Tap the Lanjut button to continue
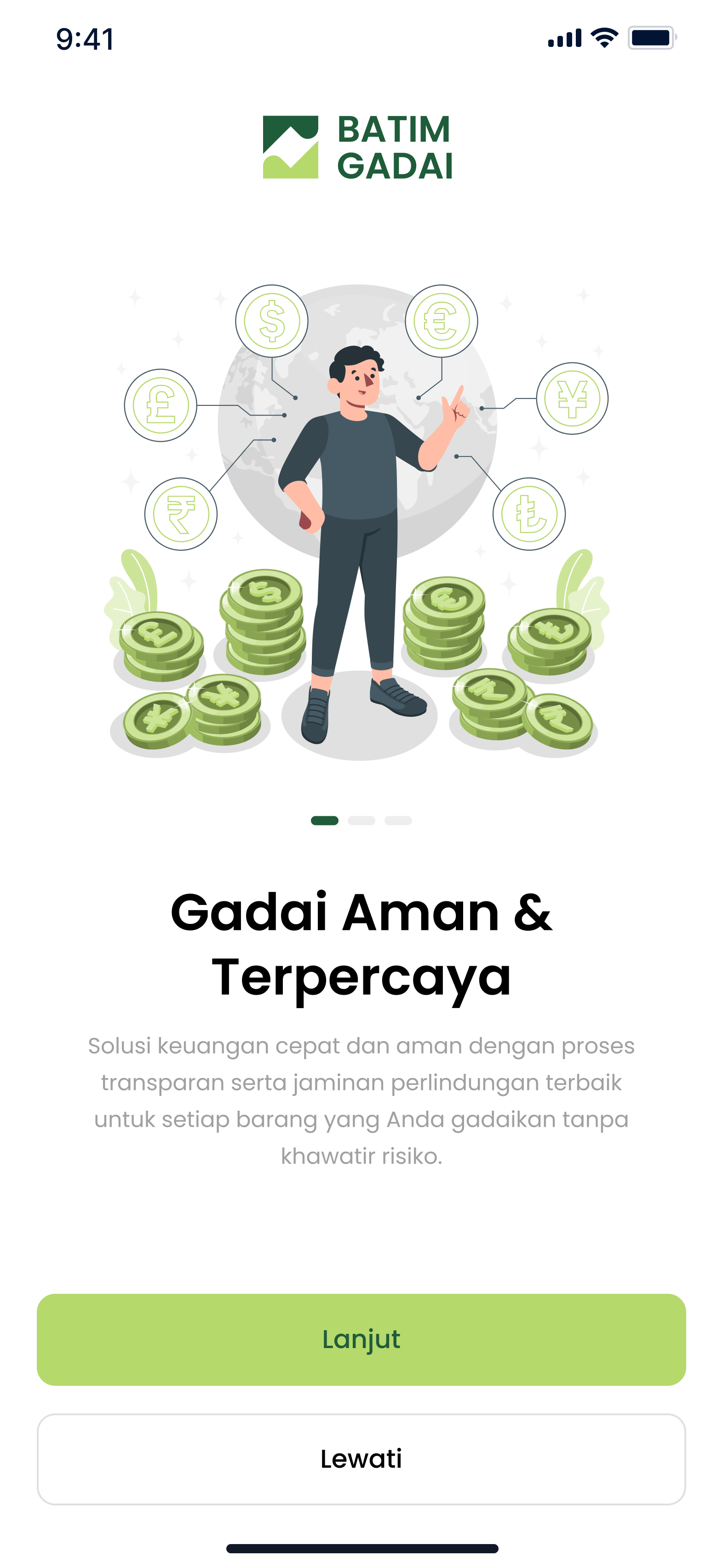Image resolution: width=723 pixels, height=1568 pixels. [361, 1339]
